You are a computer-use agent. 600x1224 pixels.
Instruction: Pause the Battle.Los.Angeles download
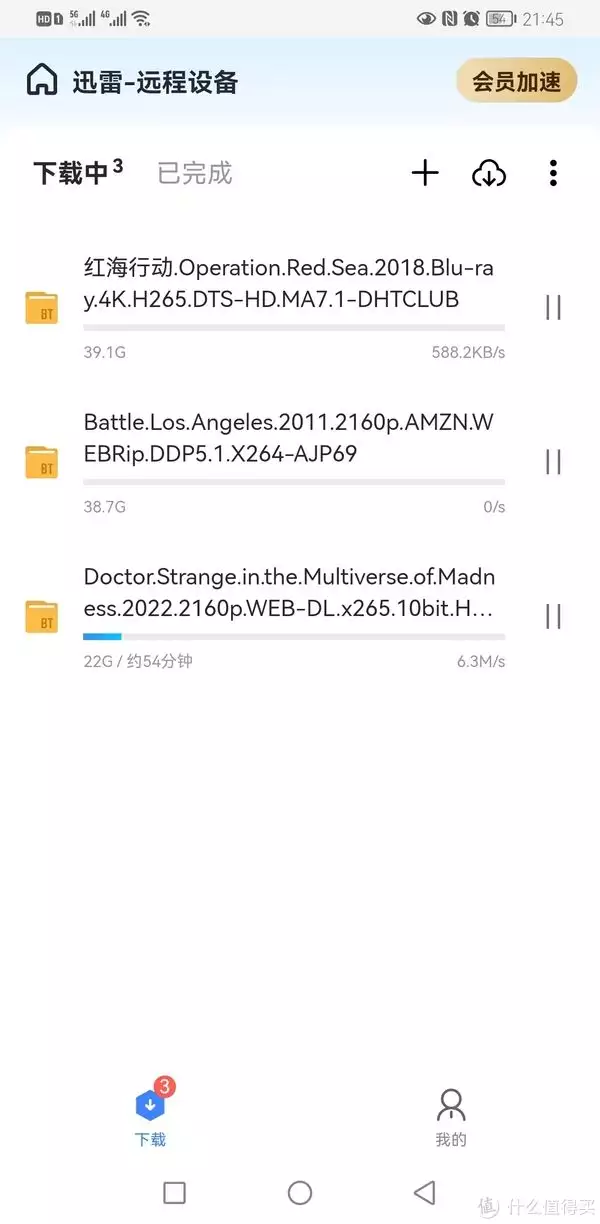click(553, 462)
